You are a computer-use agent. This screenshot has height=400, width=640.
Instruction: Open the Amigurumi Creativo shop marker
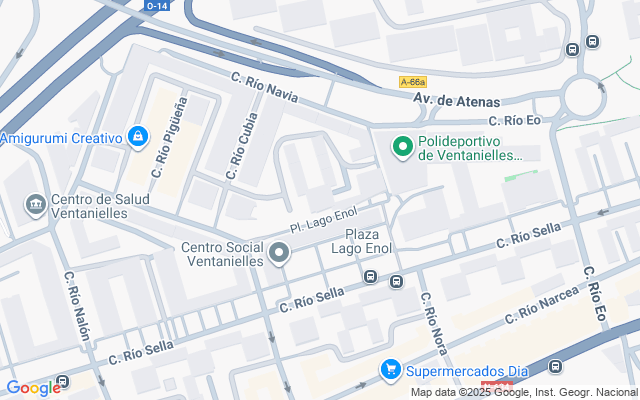138,137
